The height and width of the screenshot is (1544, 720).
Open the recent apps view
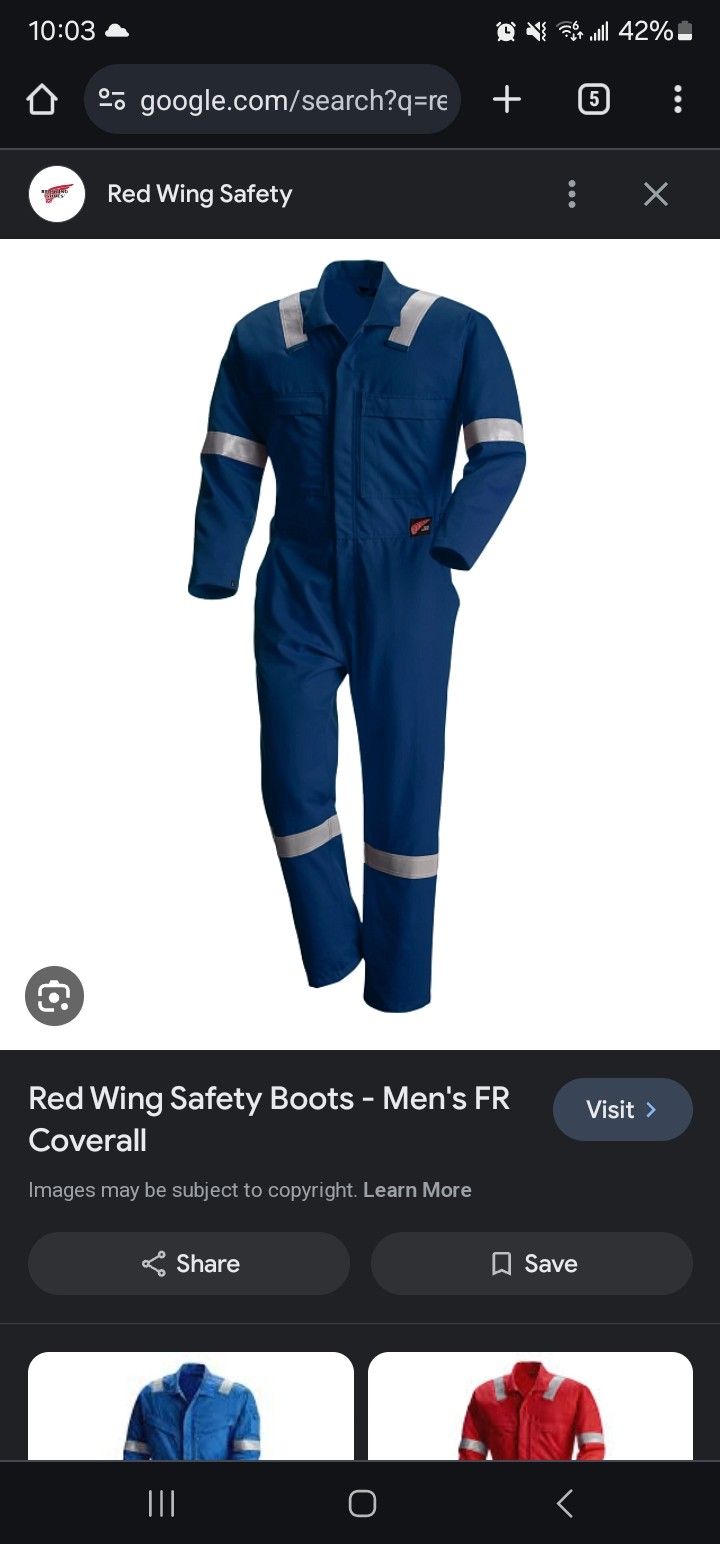[x=161, y=1503]
